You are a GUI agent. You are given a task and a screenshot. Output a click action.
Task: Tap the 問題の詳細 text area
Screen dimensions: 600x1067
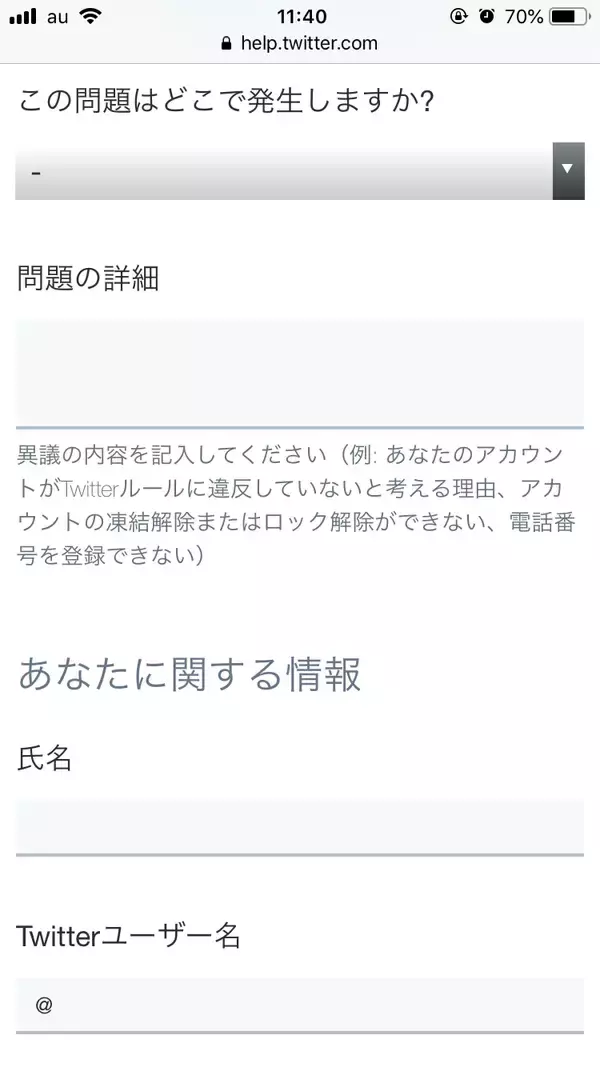tap(299, 372)
